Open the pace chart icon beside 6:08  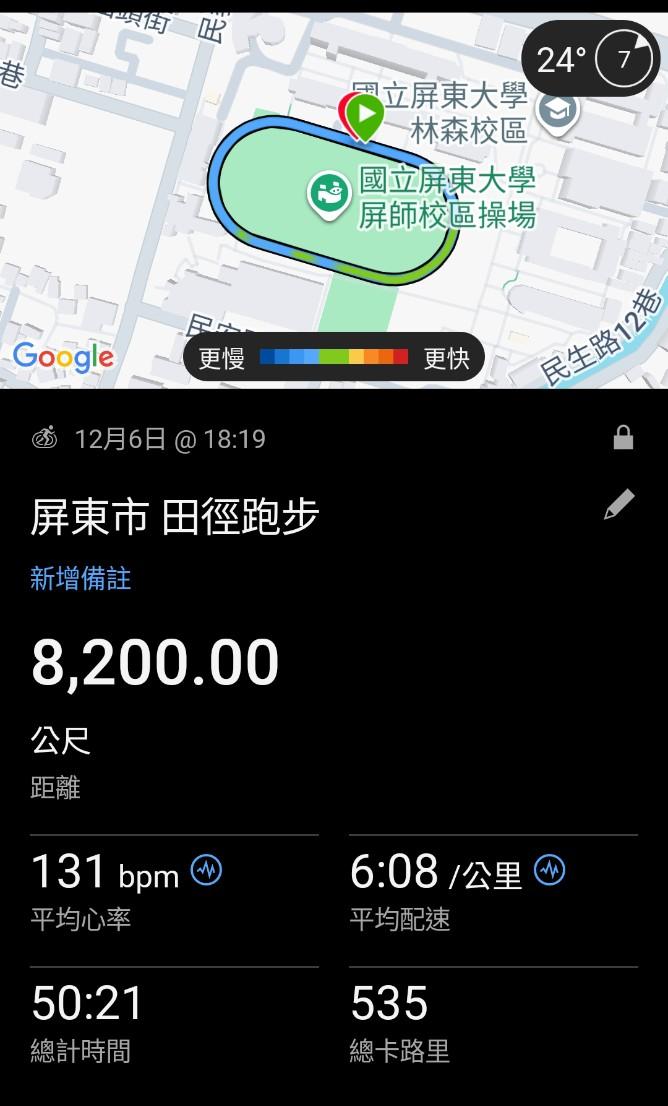coord(549,870)
